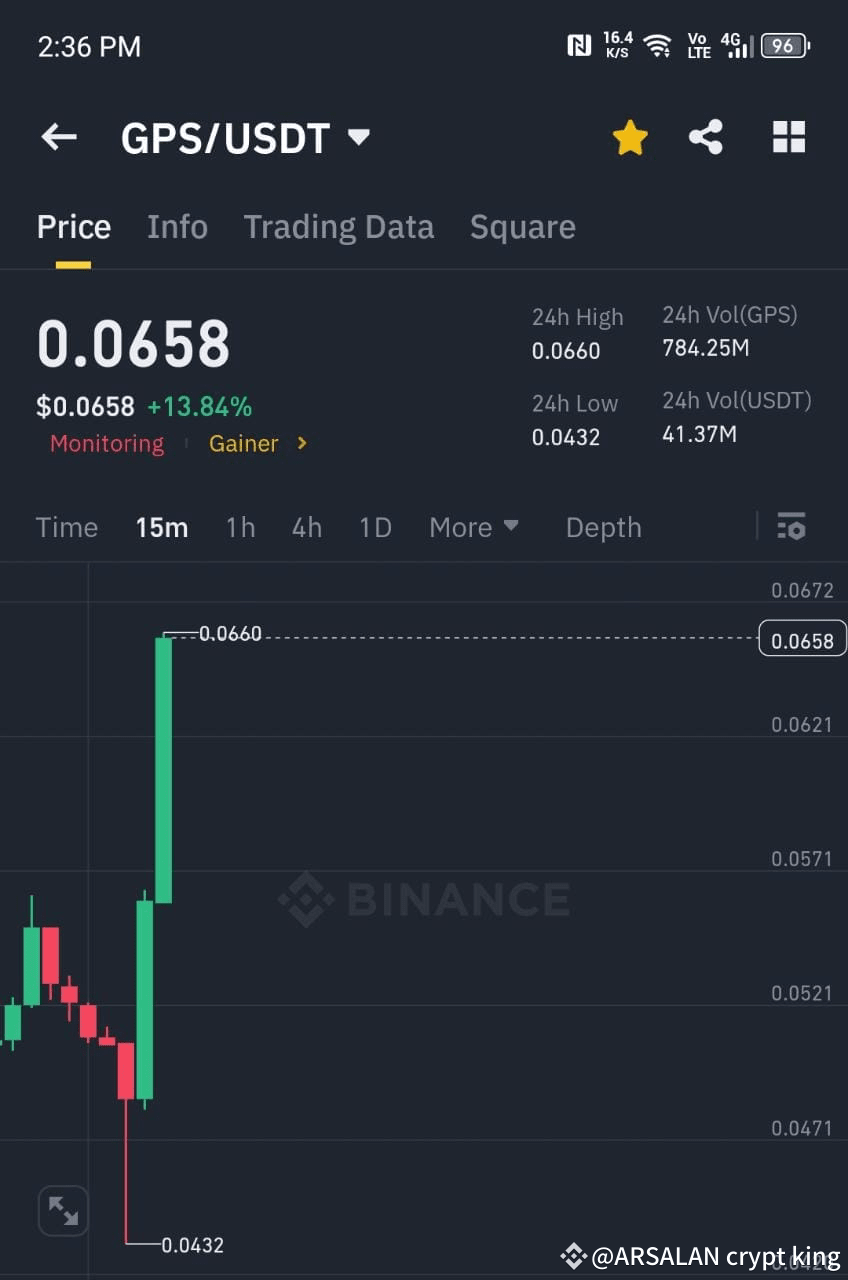Viewport: 848px width, 1280px height.
Task: Open the Square tab
Action: point(522,227)
